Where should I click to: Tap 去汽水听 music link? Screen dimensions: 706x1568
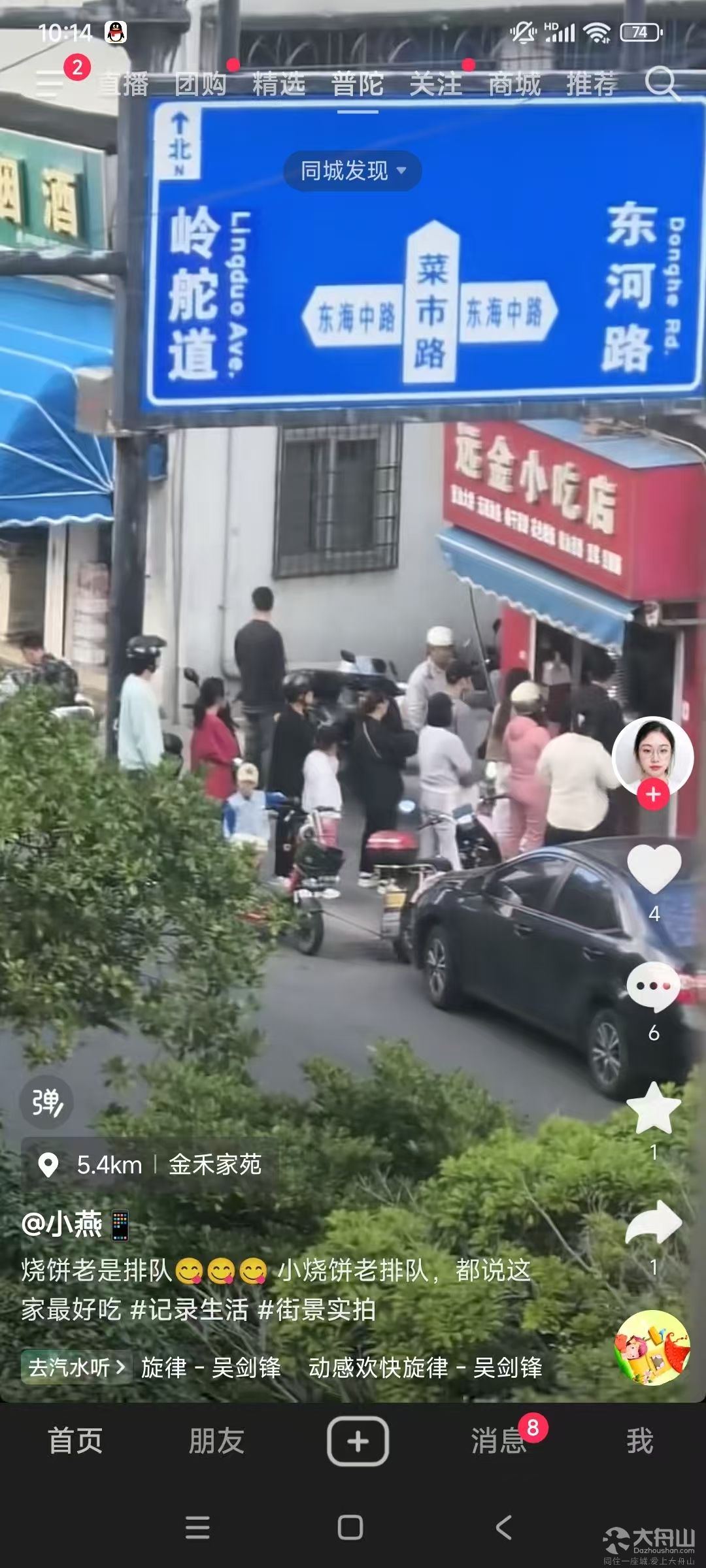click(76, 1367)
